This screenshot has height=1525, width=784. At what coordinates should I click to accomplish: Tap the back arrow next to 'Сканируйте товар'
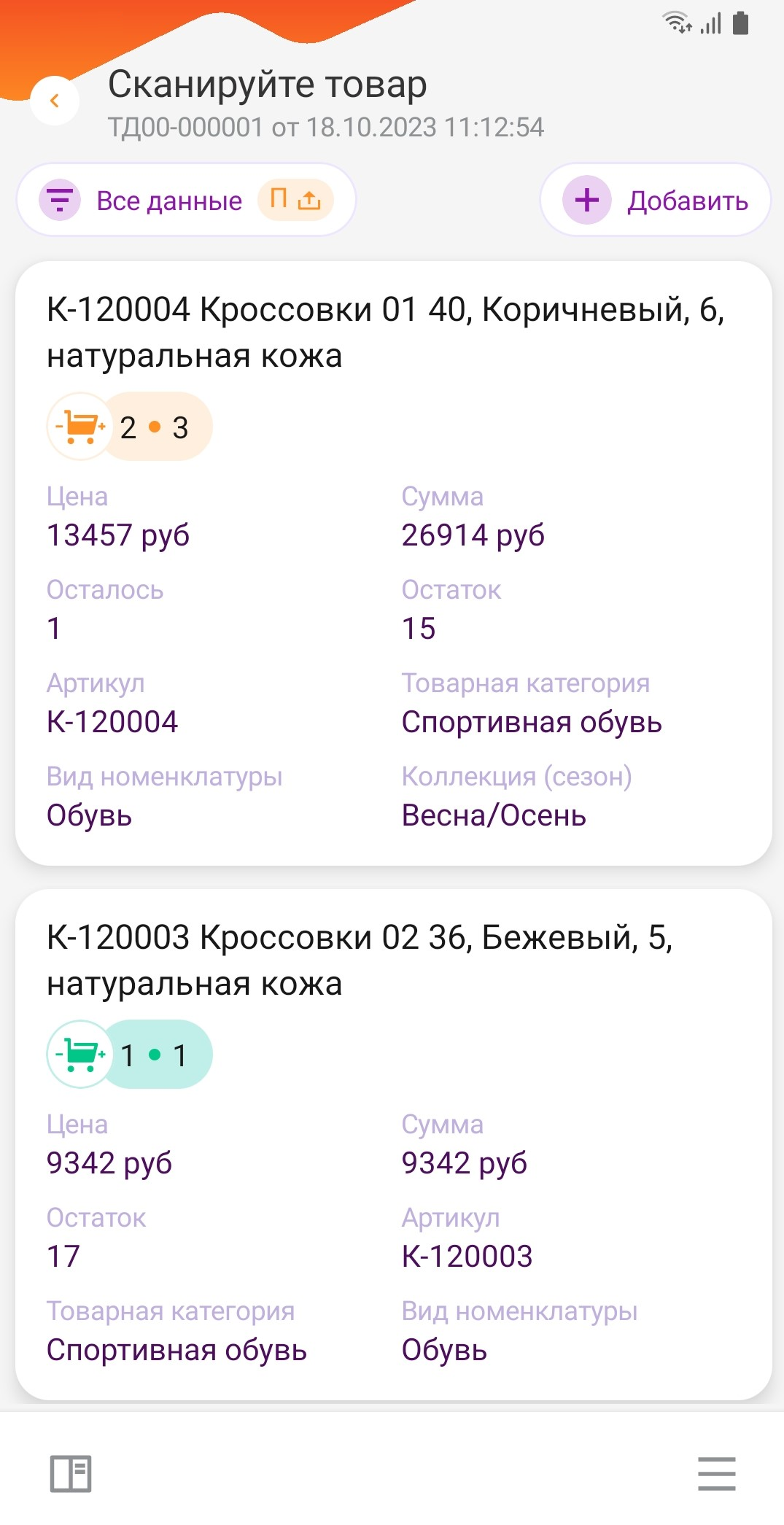55,101
